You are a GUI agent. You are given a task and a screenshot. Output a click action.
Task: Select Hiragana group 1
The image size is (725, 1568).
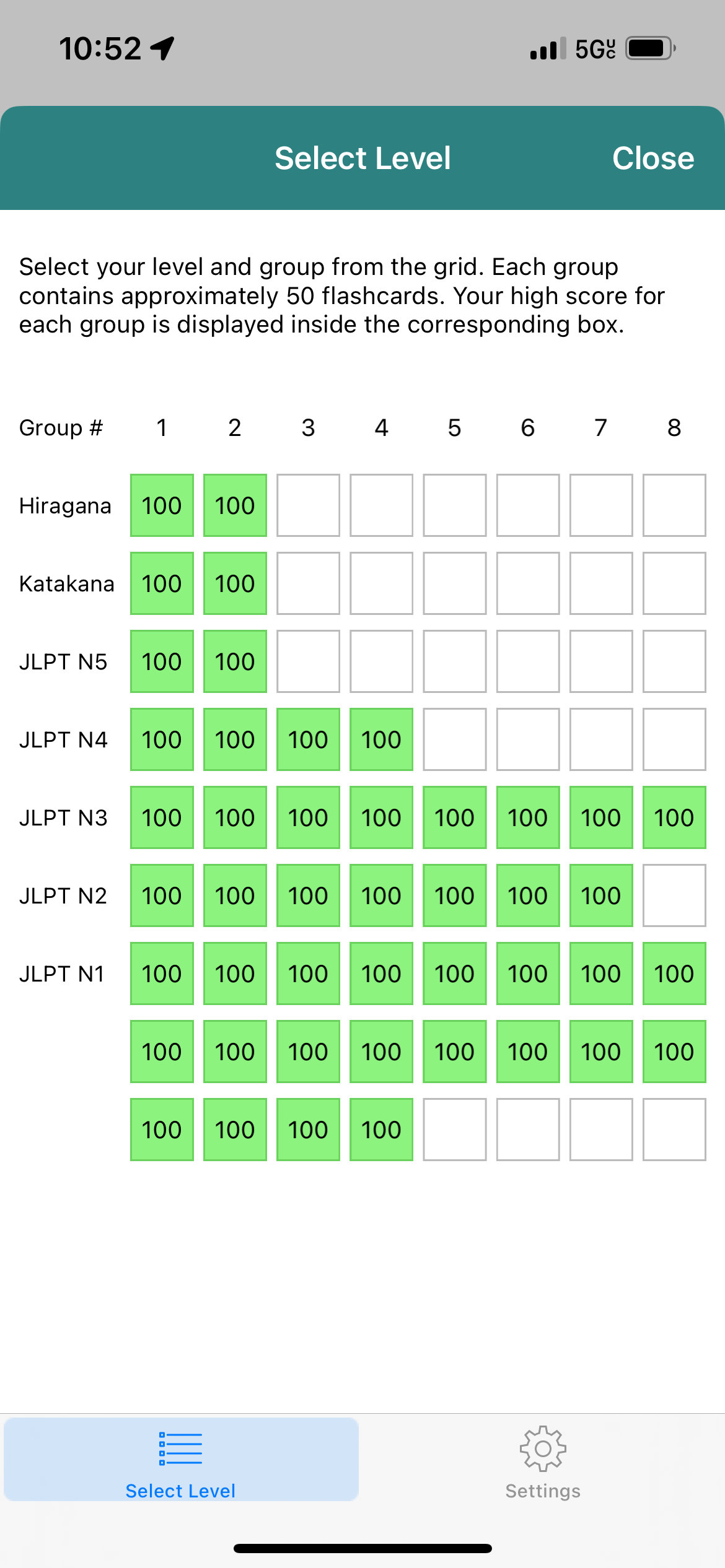pyautogui.click(x=162, y=505)
